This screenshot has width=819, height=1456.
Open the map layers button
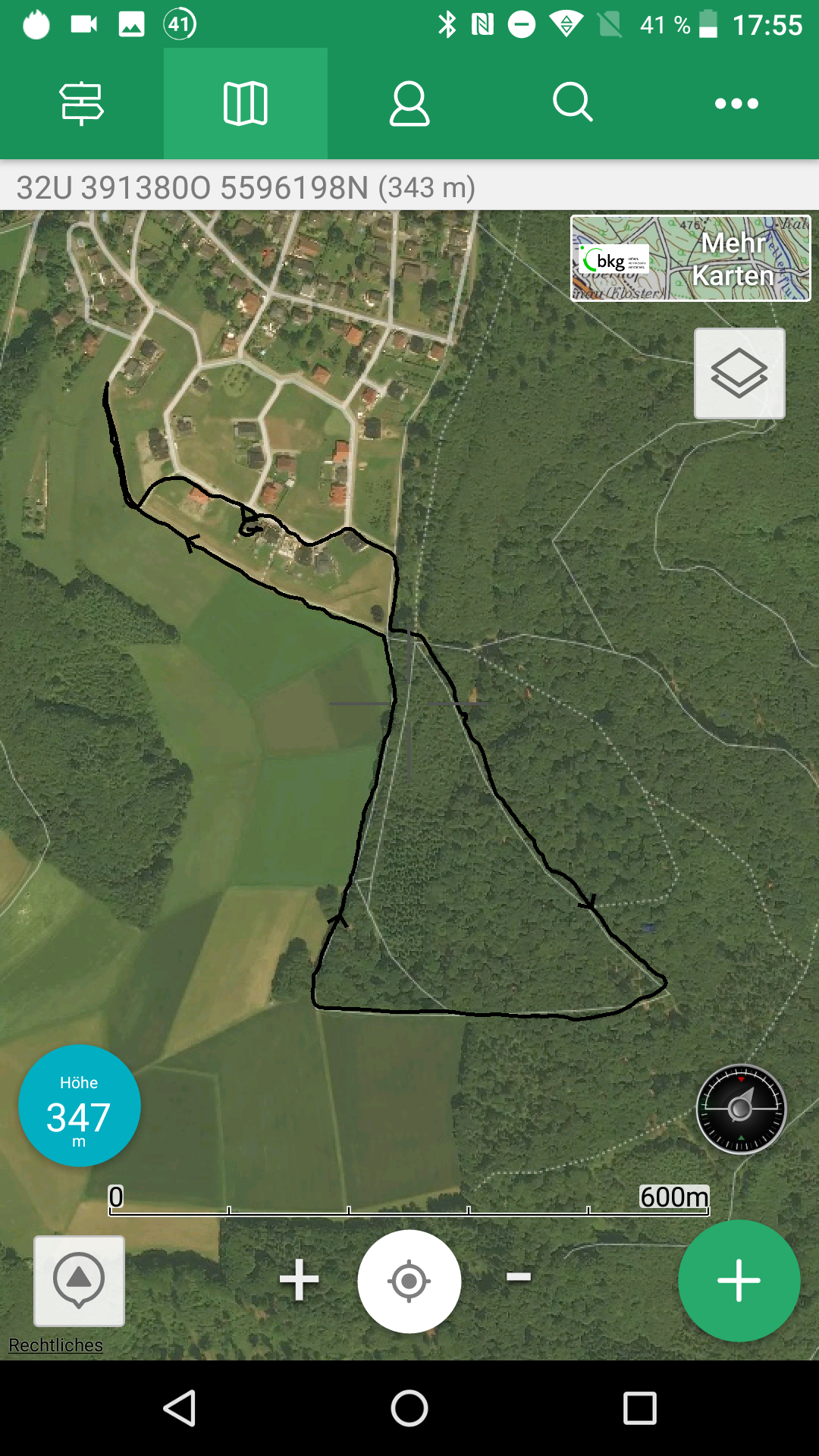(739, 373)
